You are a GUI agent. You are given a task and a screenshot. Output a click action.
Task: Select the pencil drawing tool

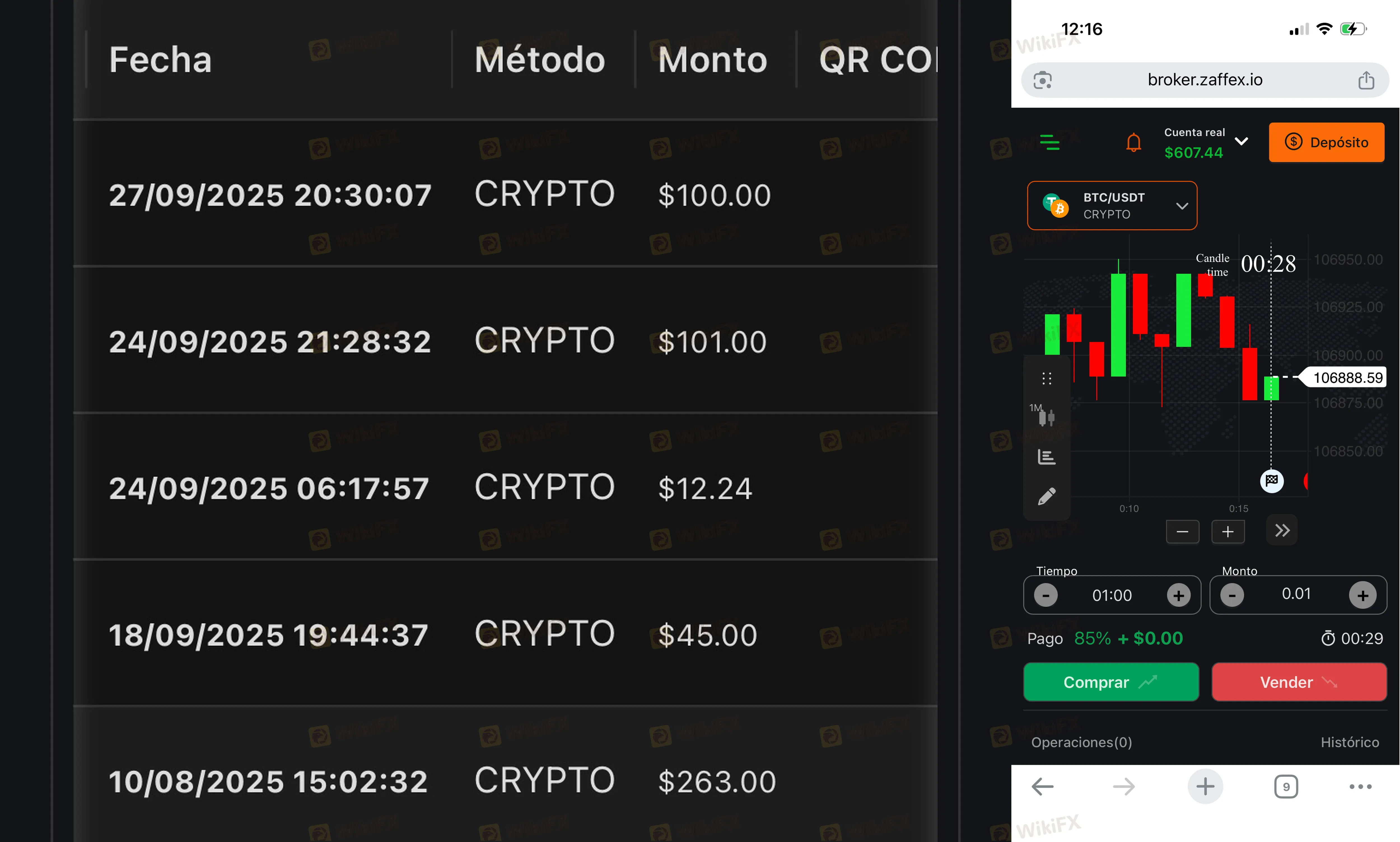(1046, 497)
